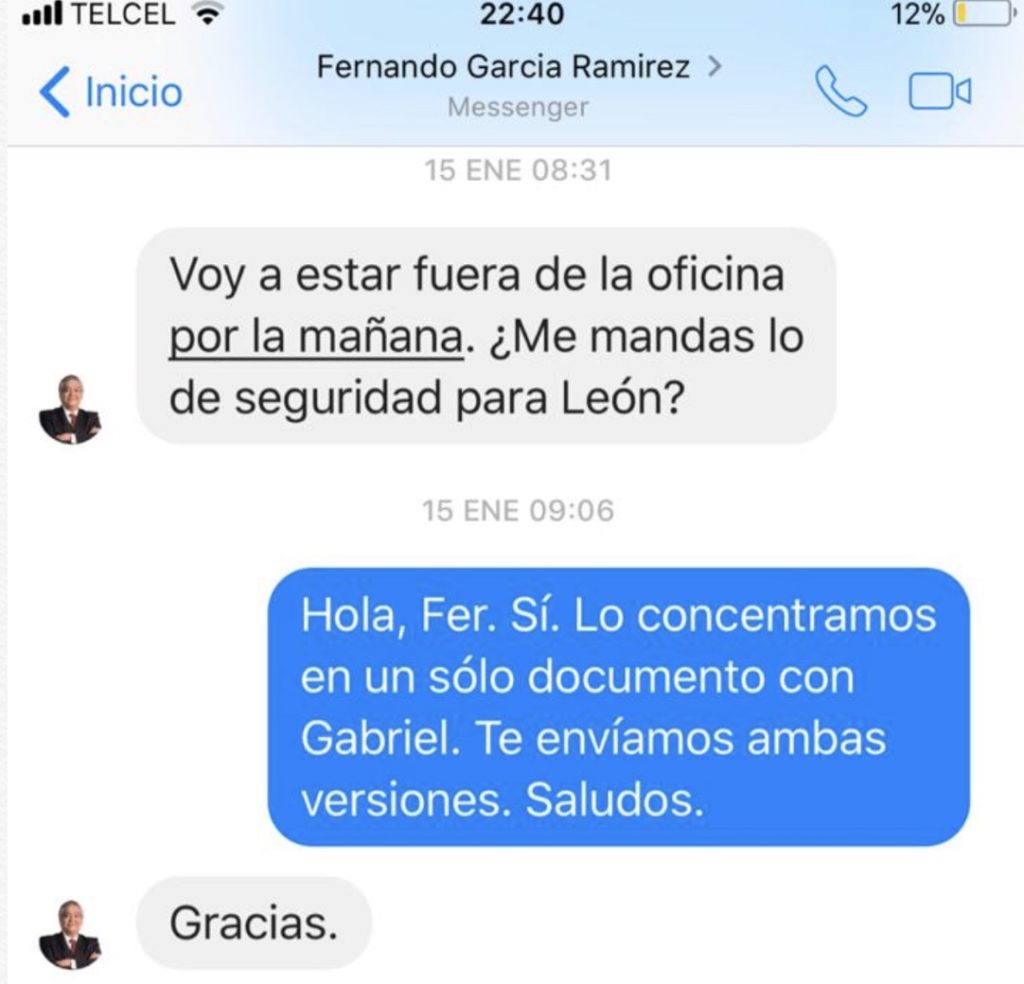Open Fernando's avatar beside the "Gracias." message

[x=70, y=934]
